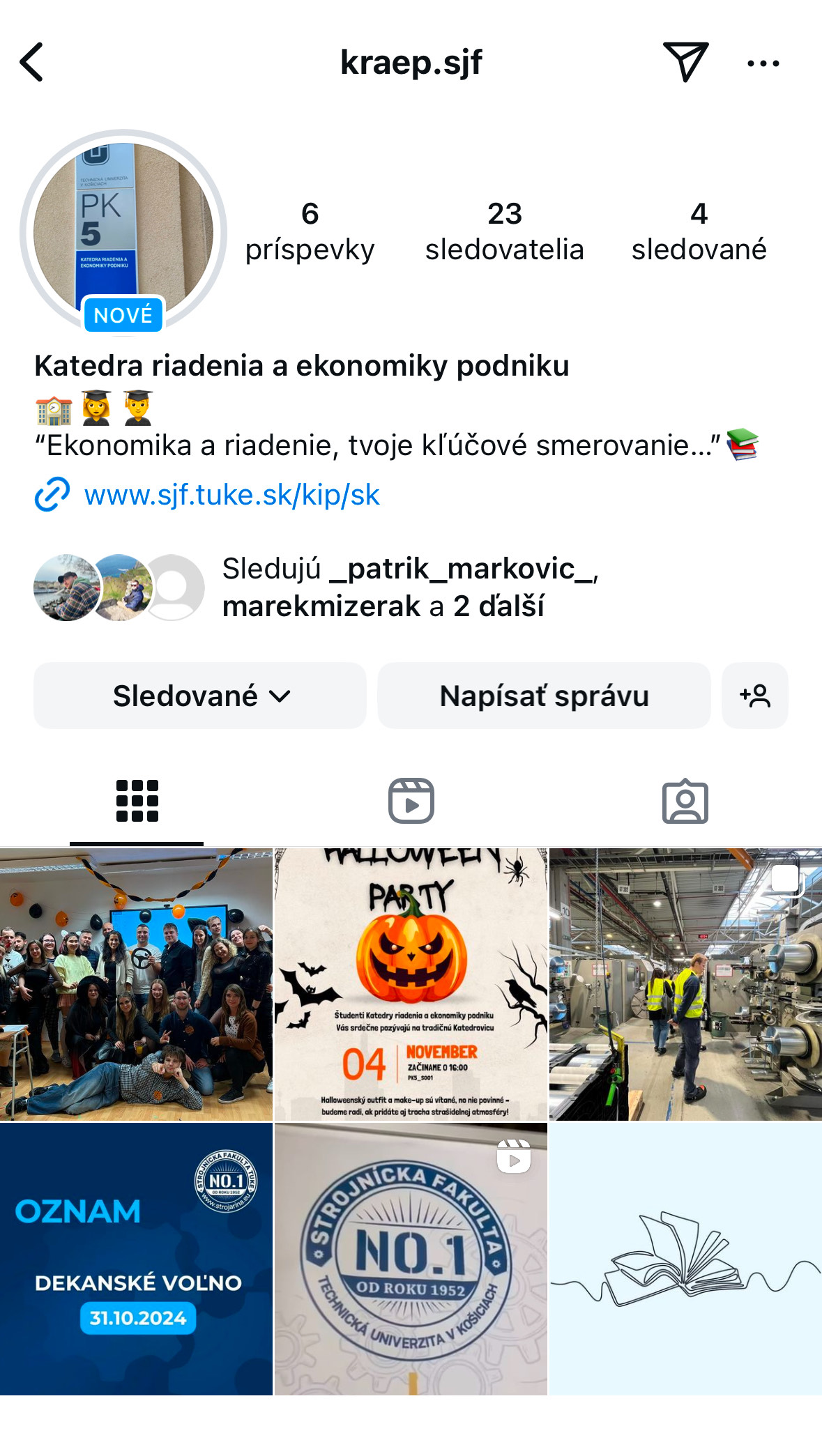Switch to the posts grid tab
The image size is (822, 1456).
[137, 801]
